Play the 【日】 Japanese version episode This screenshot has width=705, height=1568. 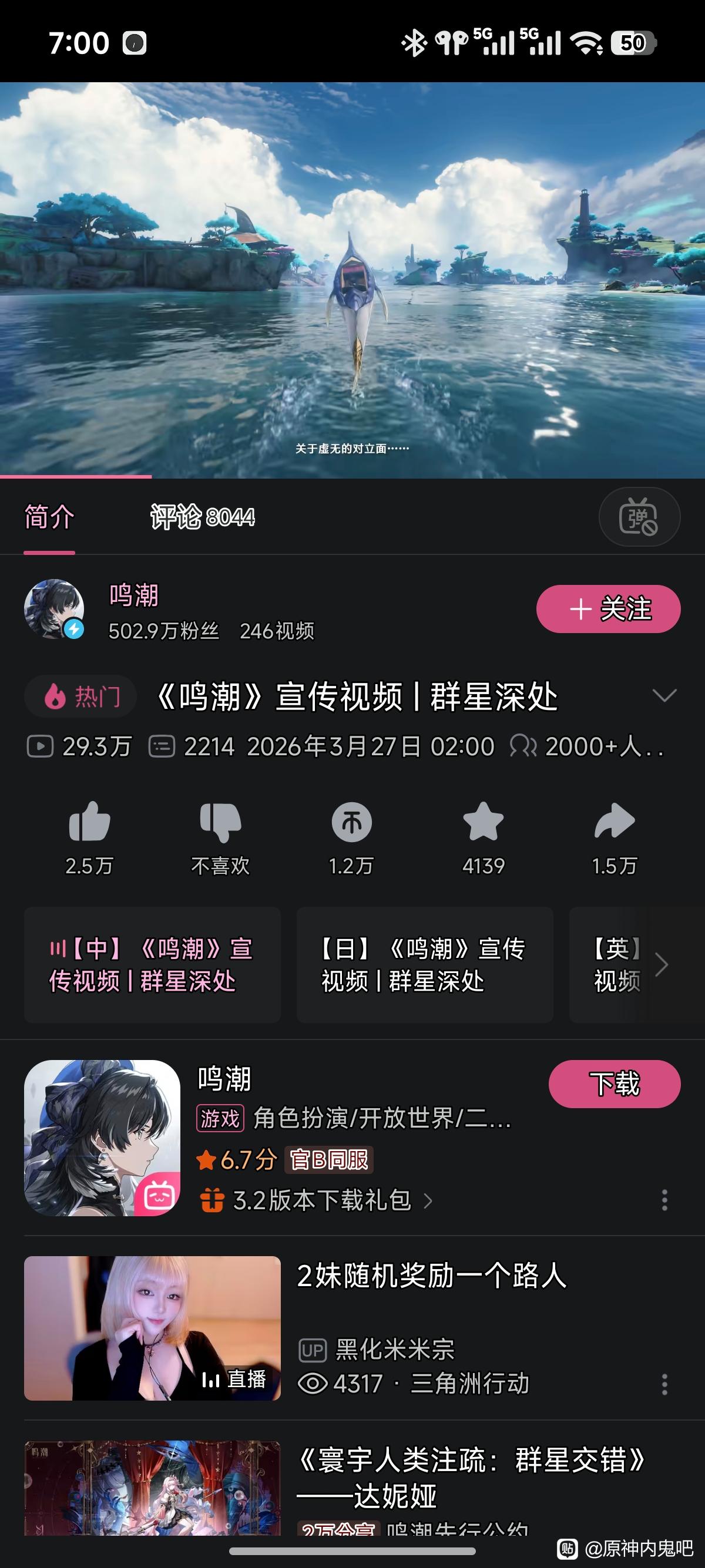pyautogui.click(x=424, y=965)
